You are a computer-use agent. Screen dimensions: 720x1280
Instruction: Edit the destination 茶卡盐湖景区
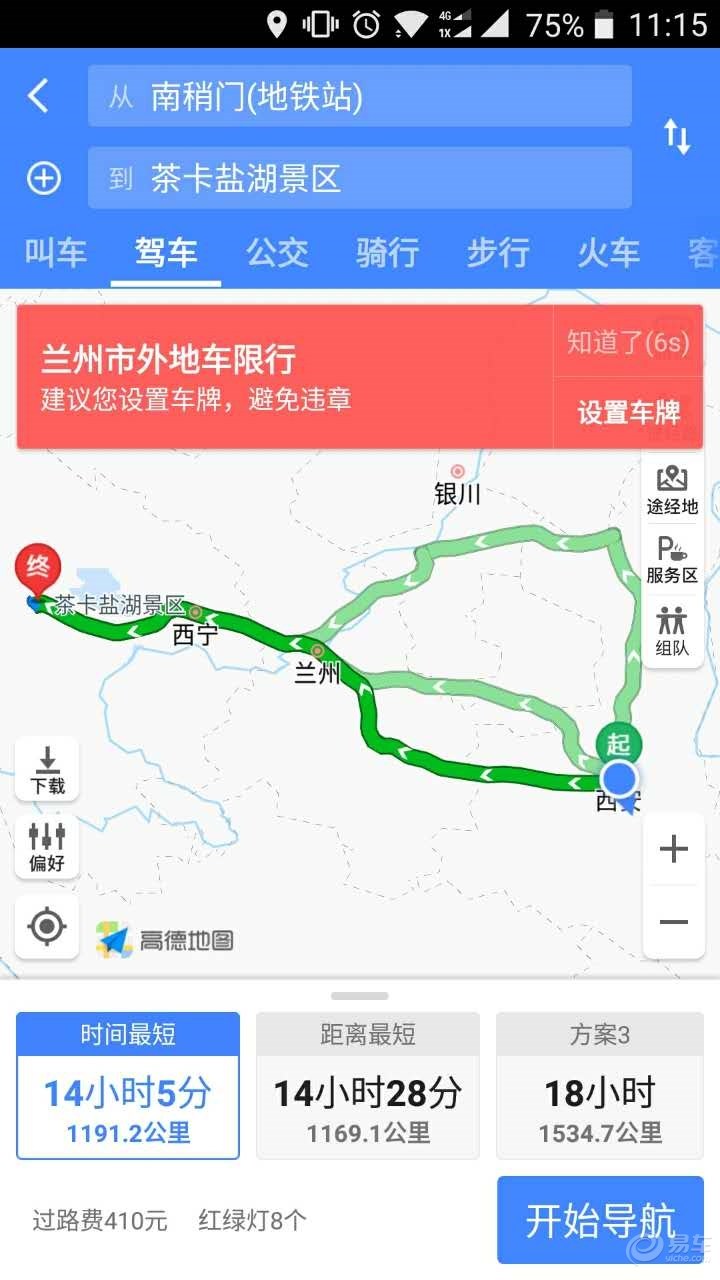point(360,178)
